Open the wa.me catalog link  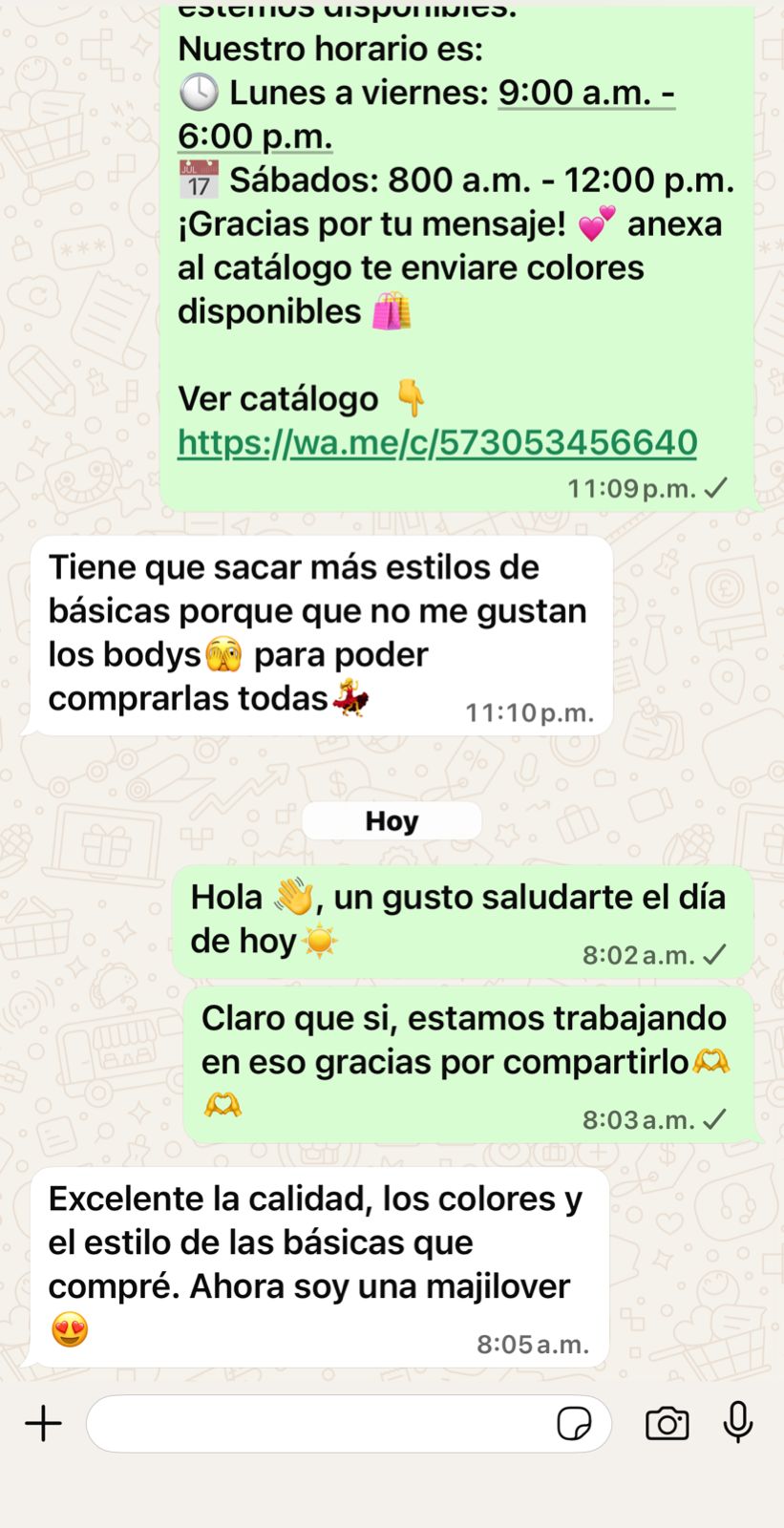click(x=437, y=442)
